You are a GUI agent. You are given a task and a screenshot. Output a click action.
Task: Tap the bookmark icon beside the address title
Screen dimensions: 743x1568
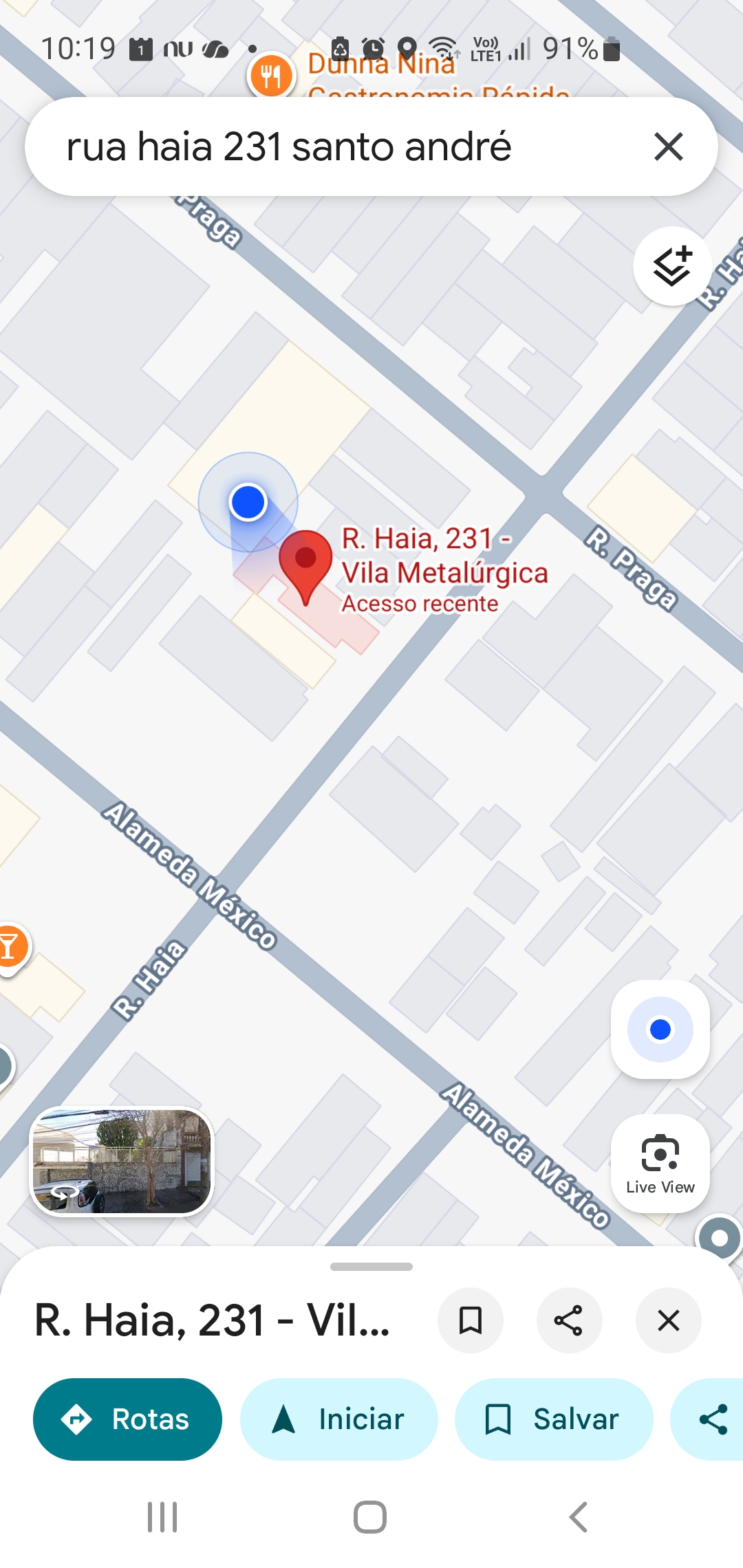pyautogui.click(x=471, y=1320)
